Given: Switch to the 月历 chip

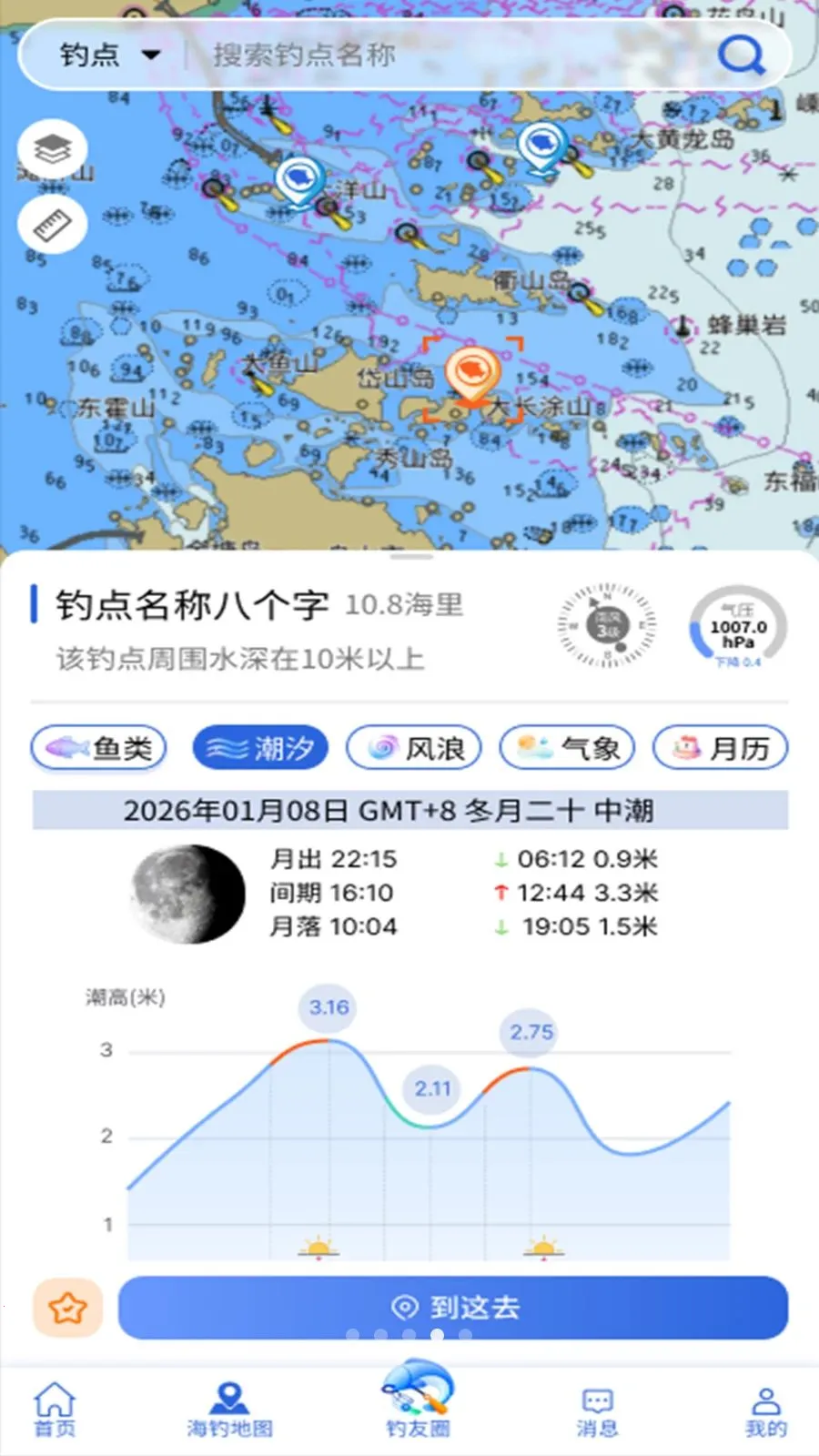Looking at the screenshot, I should pyautogui.click(x=721, y=748).
